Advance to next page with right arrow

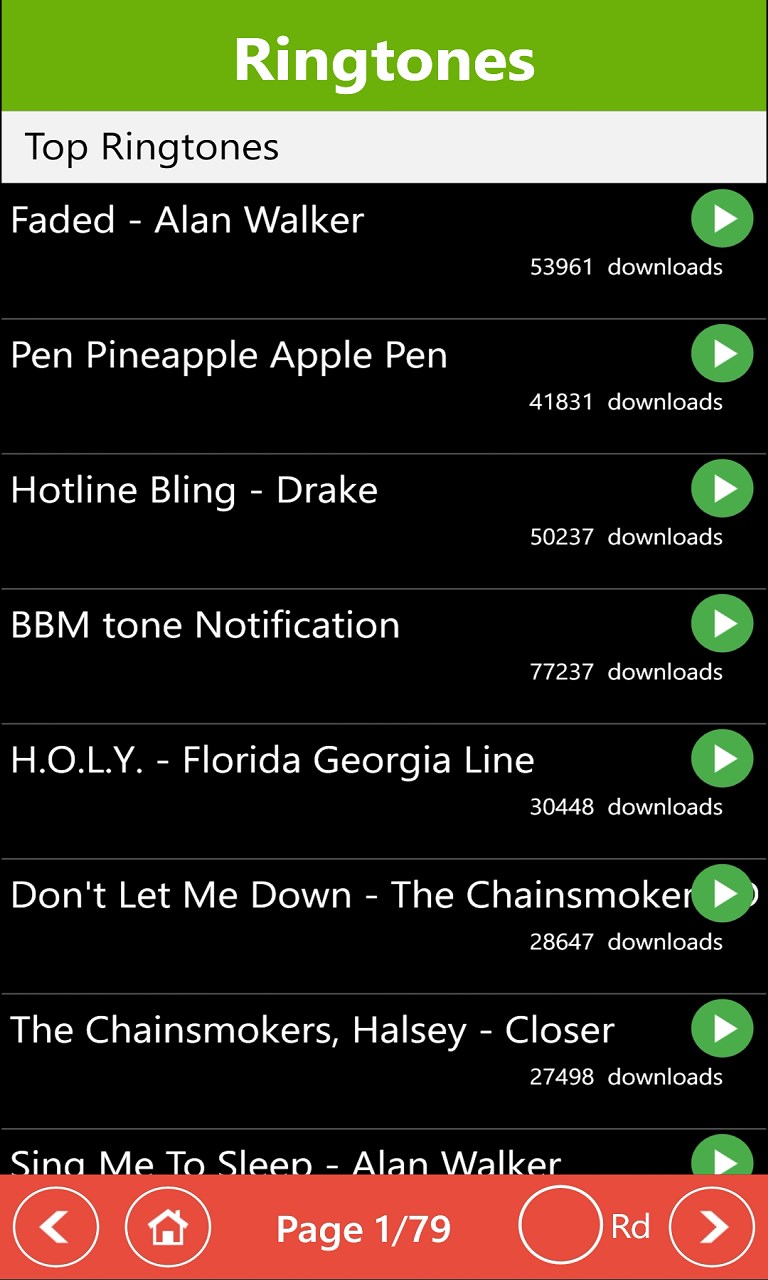[711, 1226]
